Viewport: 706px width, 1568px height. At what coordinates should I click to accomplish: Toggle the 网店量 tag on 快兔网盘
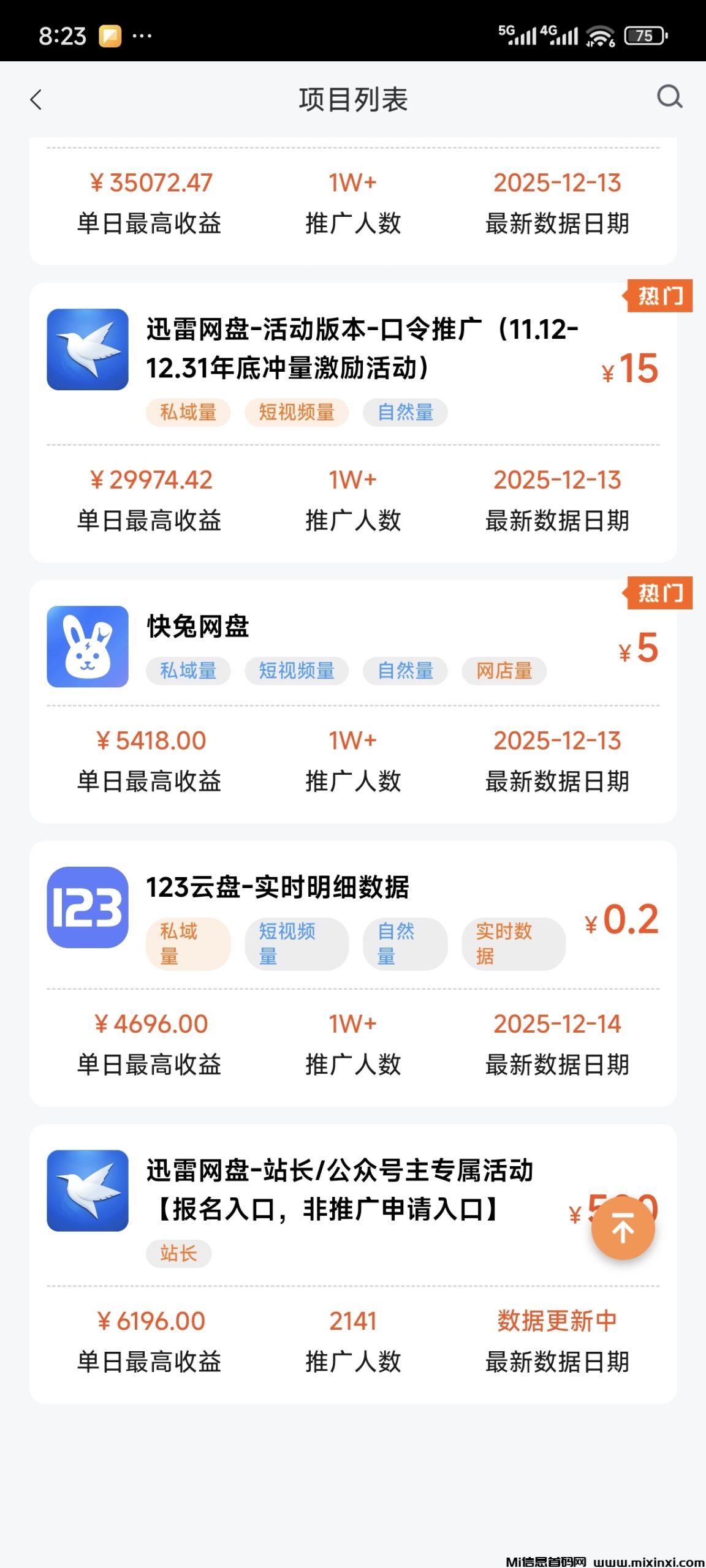tap(504, 671)
